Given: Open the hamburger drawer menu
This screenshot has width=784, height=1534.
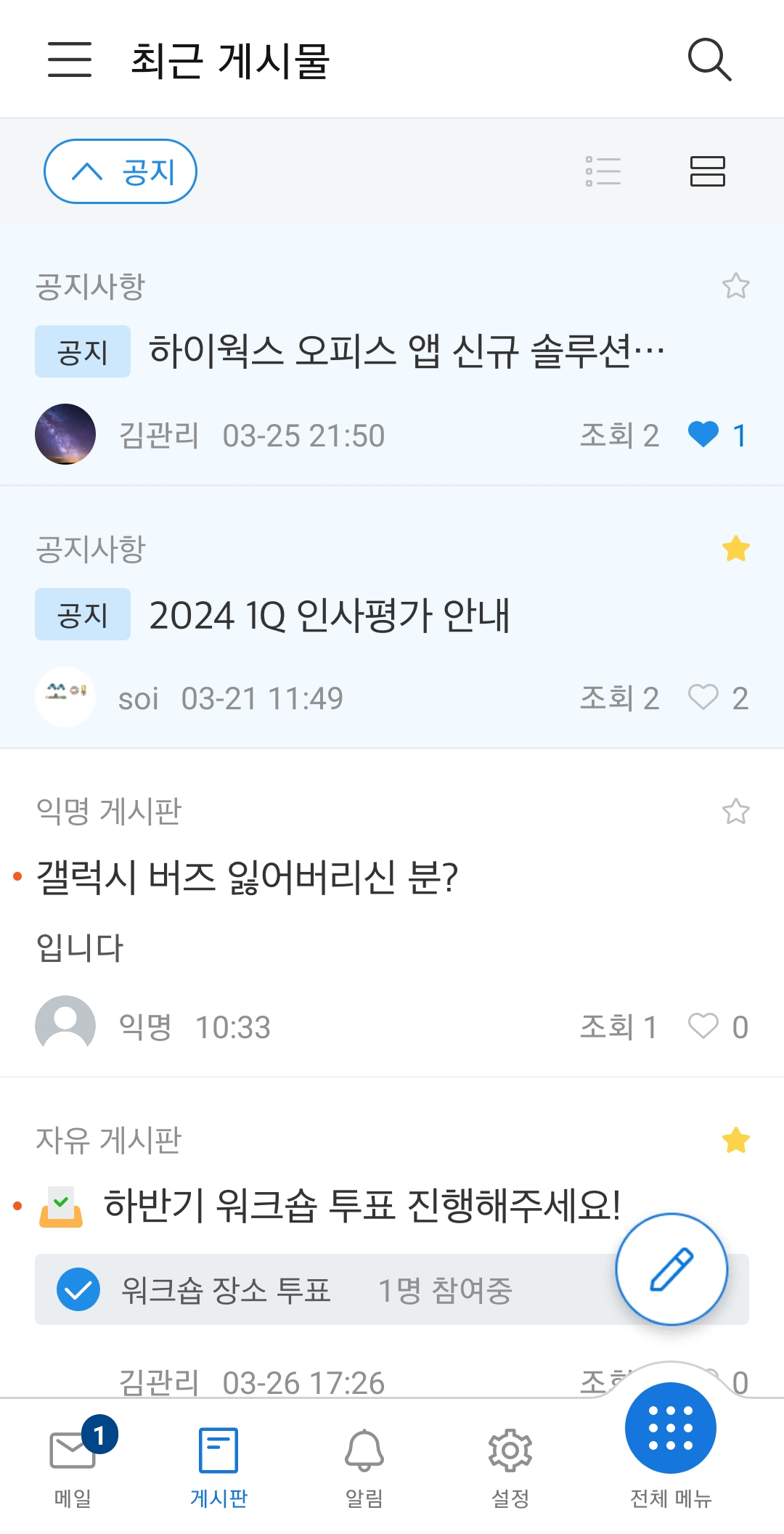Looking at the screenshot, I should coord(70,60).
